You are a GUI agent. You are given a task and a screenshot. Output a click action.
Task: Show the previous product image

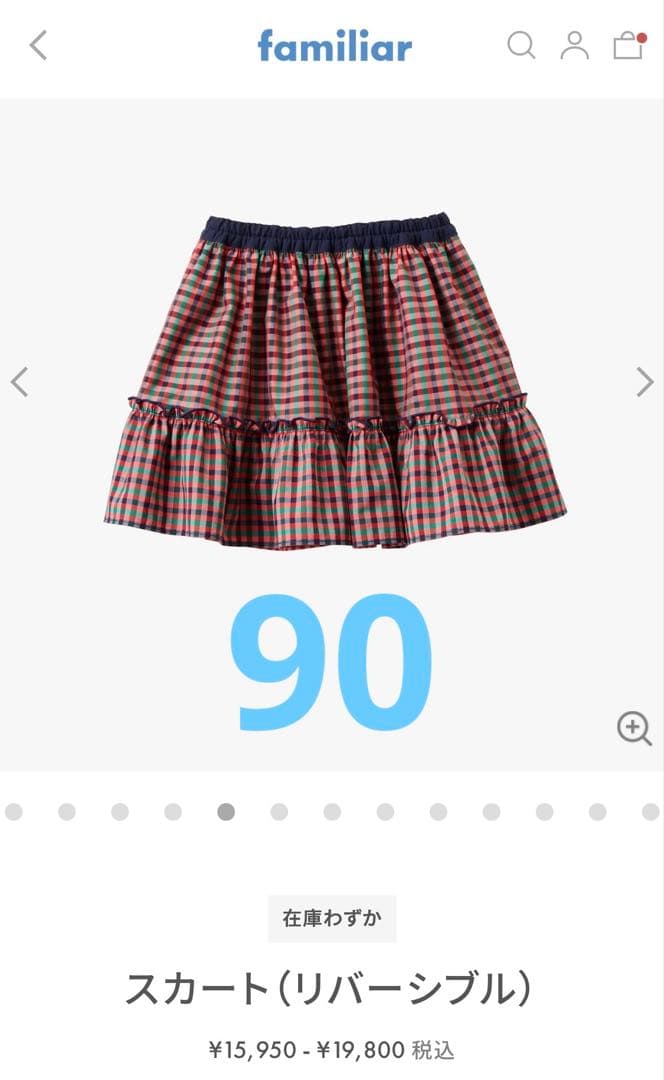[x=19, y=381]
